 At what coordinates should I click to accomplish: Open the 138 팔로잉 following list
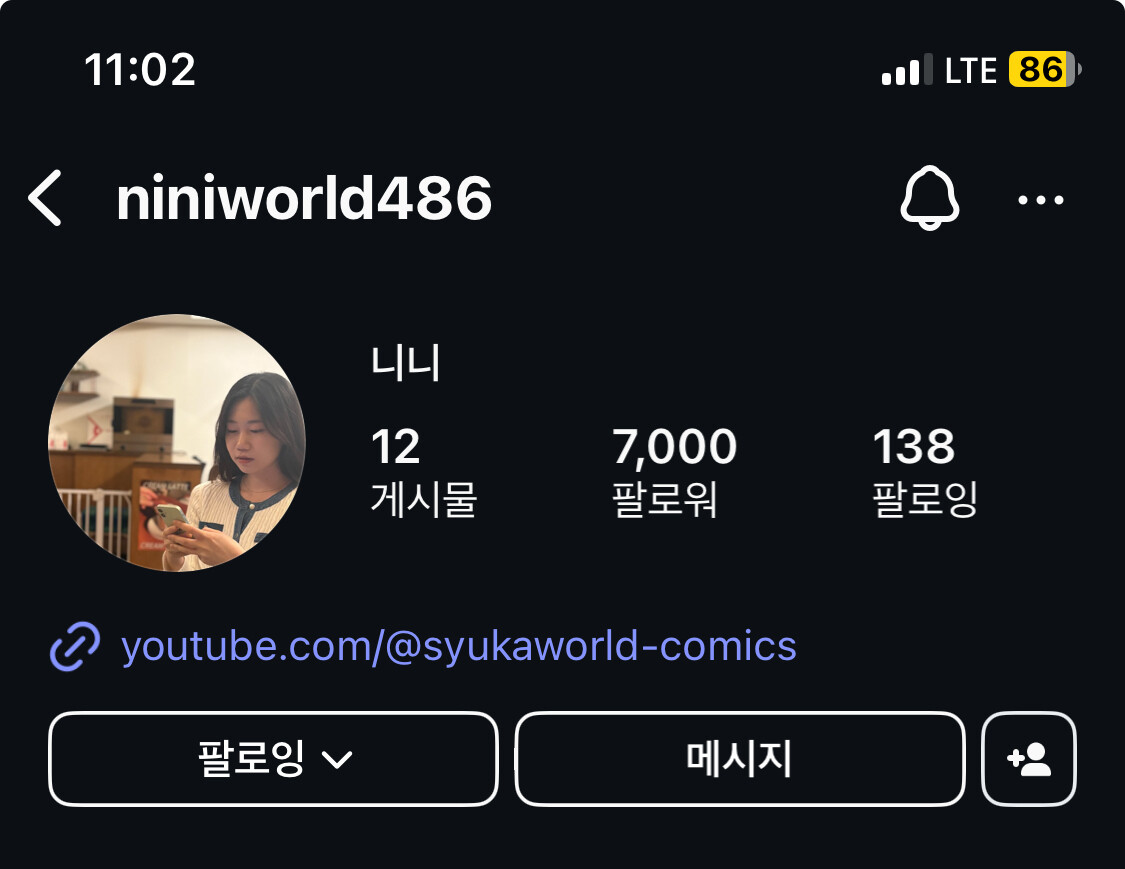pos(924,471)
